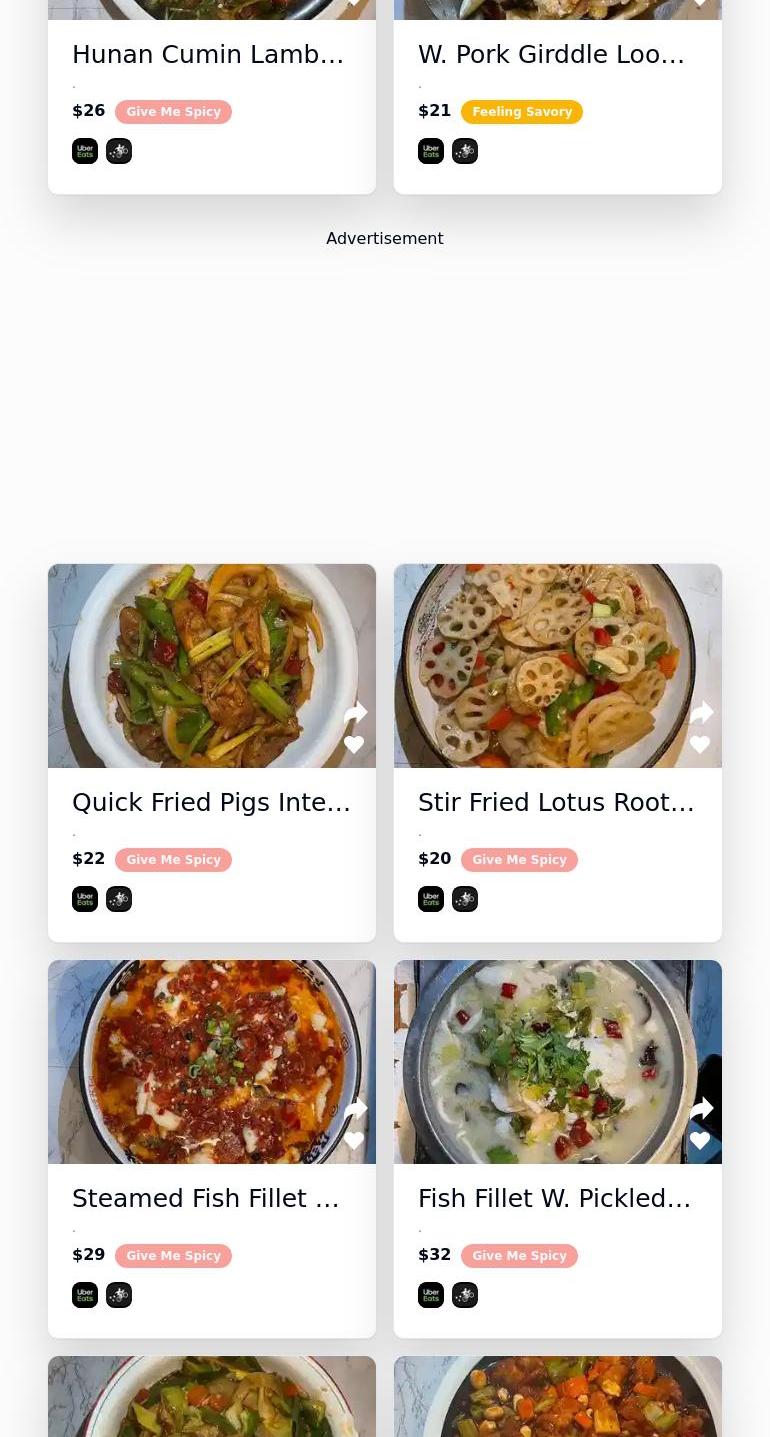770x1437 pixels.
Task: Order Quick Fried Pigs Intestine on Uber Eats
Action: pos(85,899)
